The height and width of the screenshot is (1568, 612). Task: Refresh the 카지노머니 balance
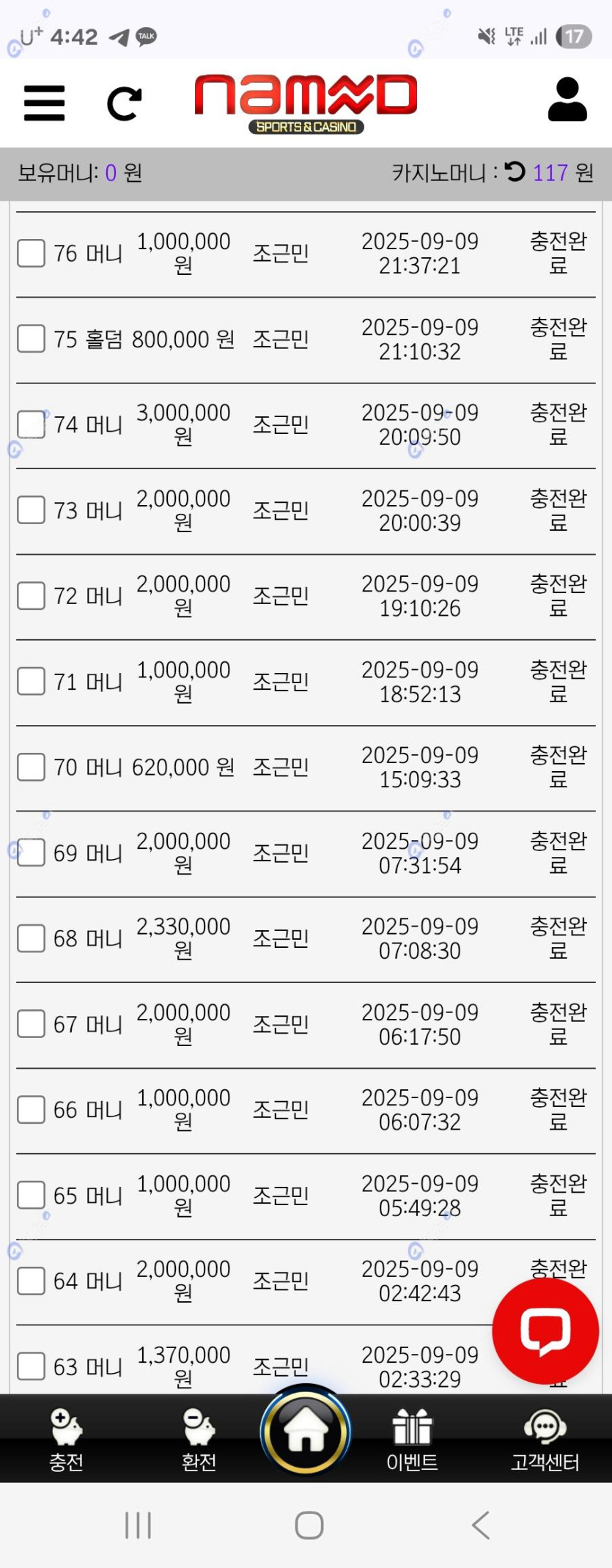click(x=515, y=172)
